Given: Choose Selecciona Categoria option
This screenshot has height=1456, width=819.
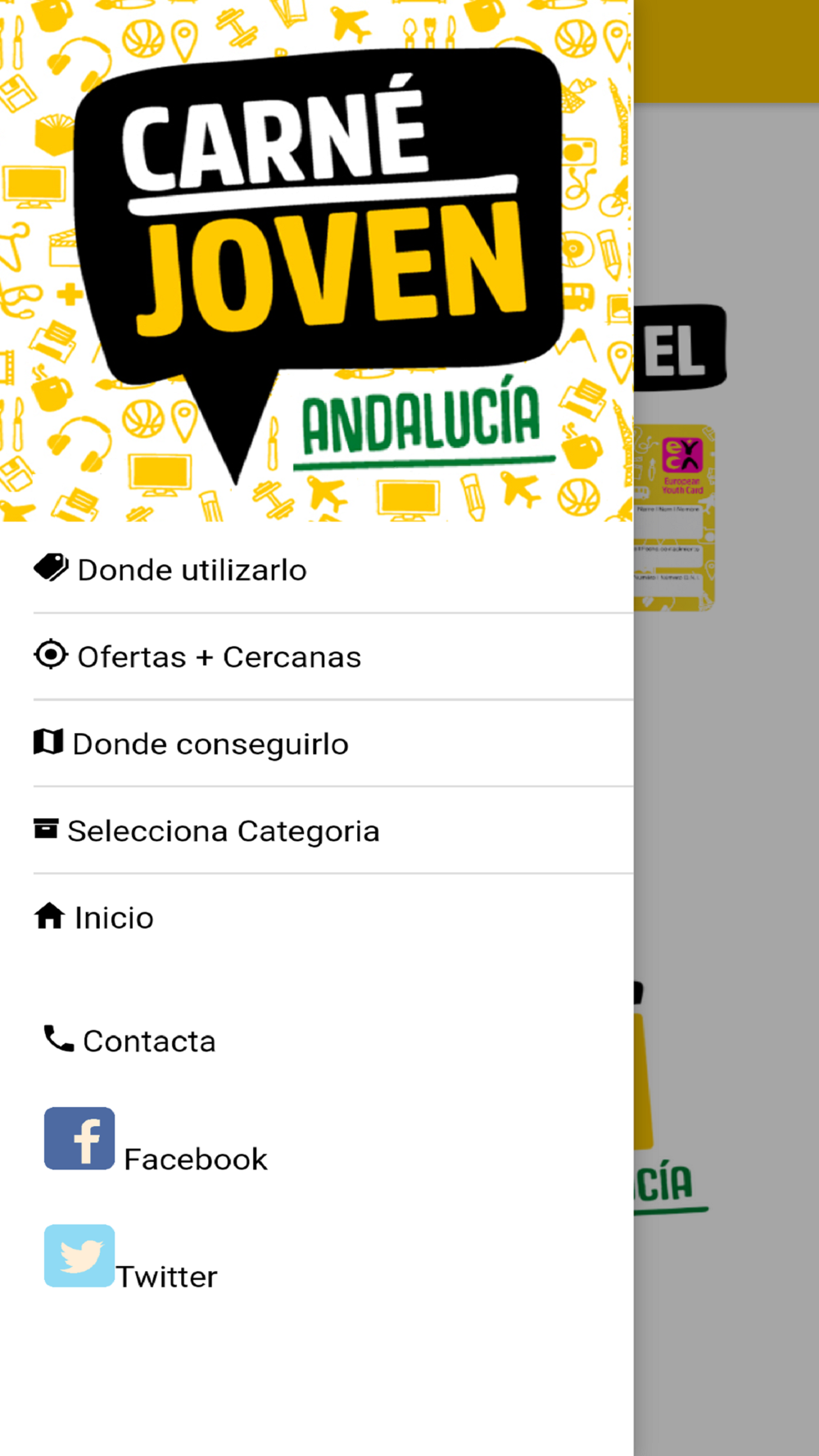Looking at the screenshot, I should pos(223,831).
